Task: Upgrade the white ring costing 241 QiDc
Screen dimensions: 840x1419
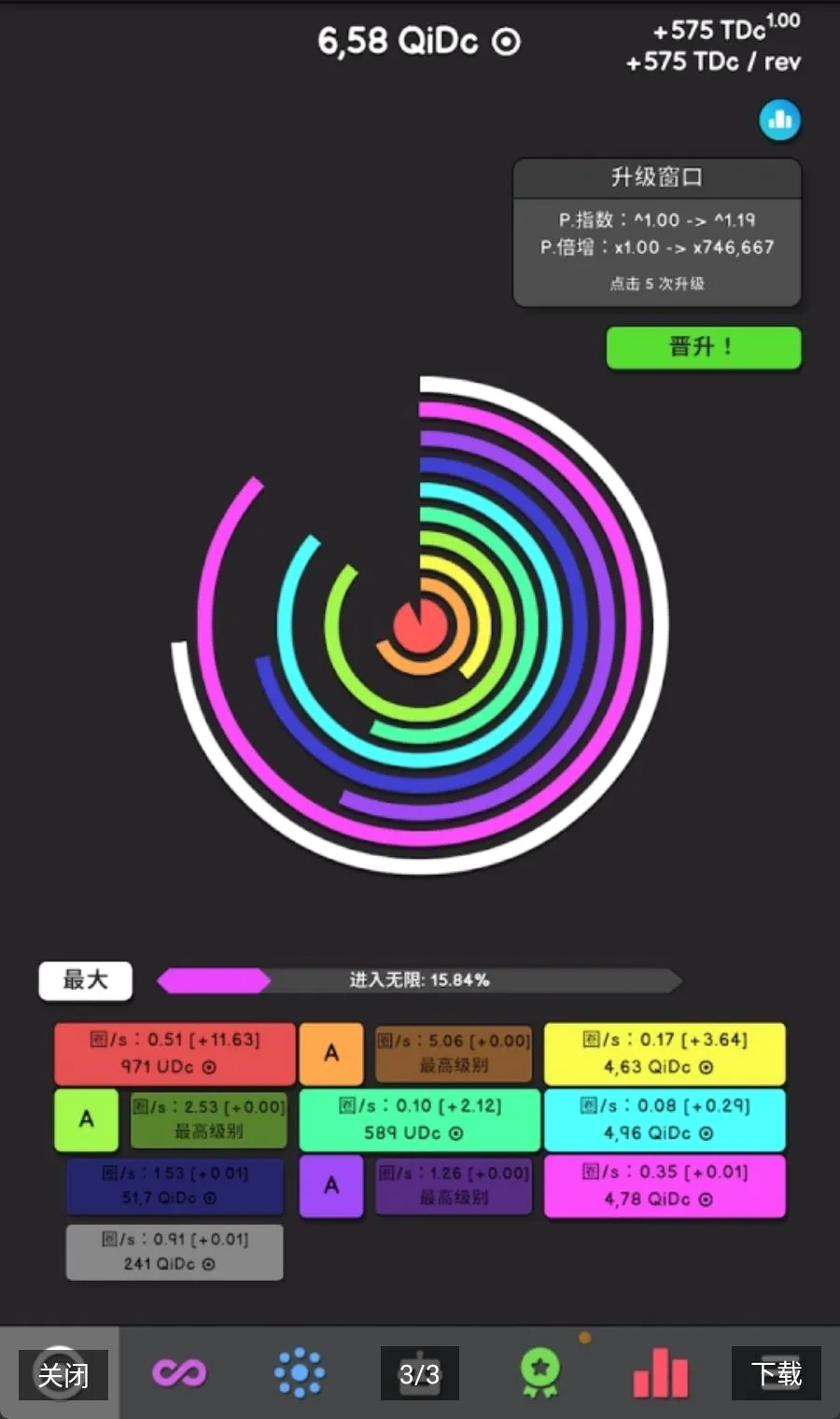Action: coord(175,1252)
